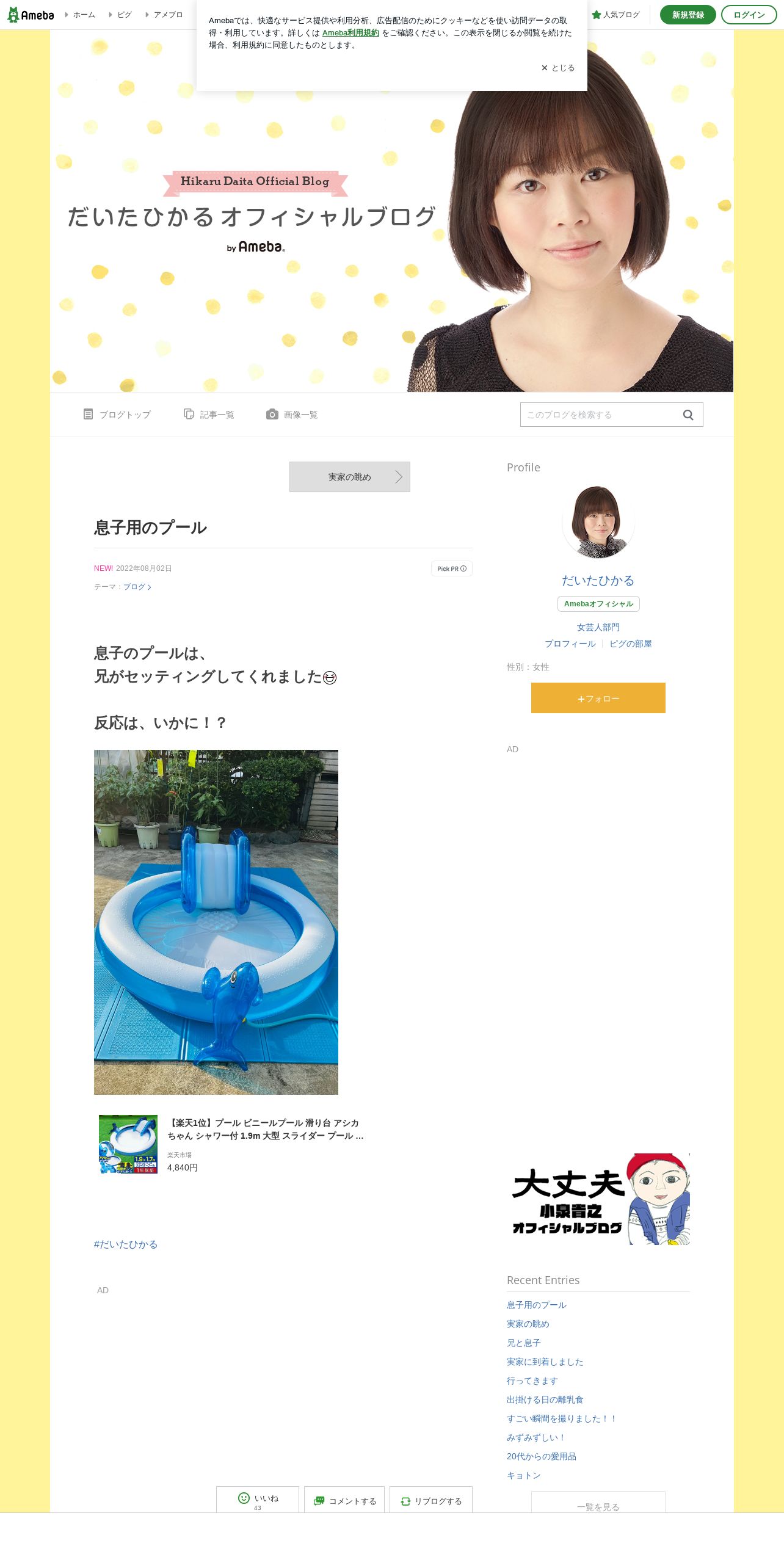Open recent entry 兄と息子
Viewport: 784px width, 1568px height.
524,1343
